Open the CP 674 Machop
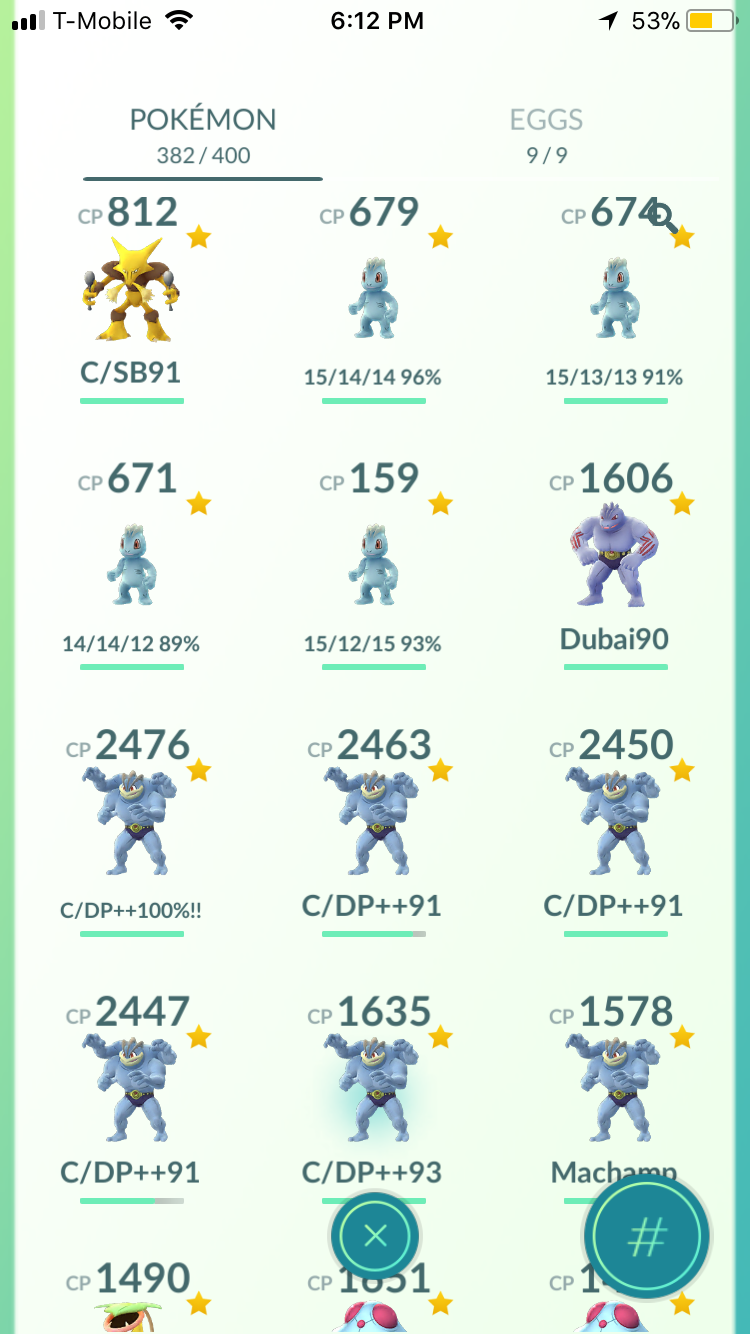 (x=615, y=298)
